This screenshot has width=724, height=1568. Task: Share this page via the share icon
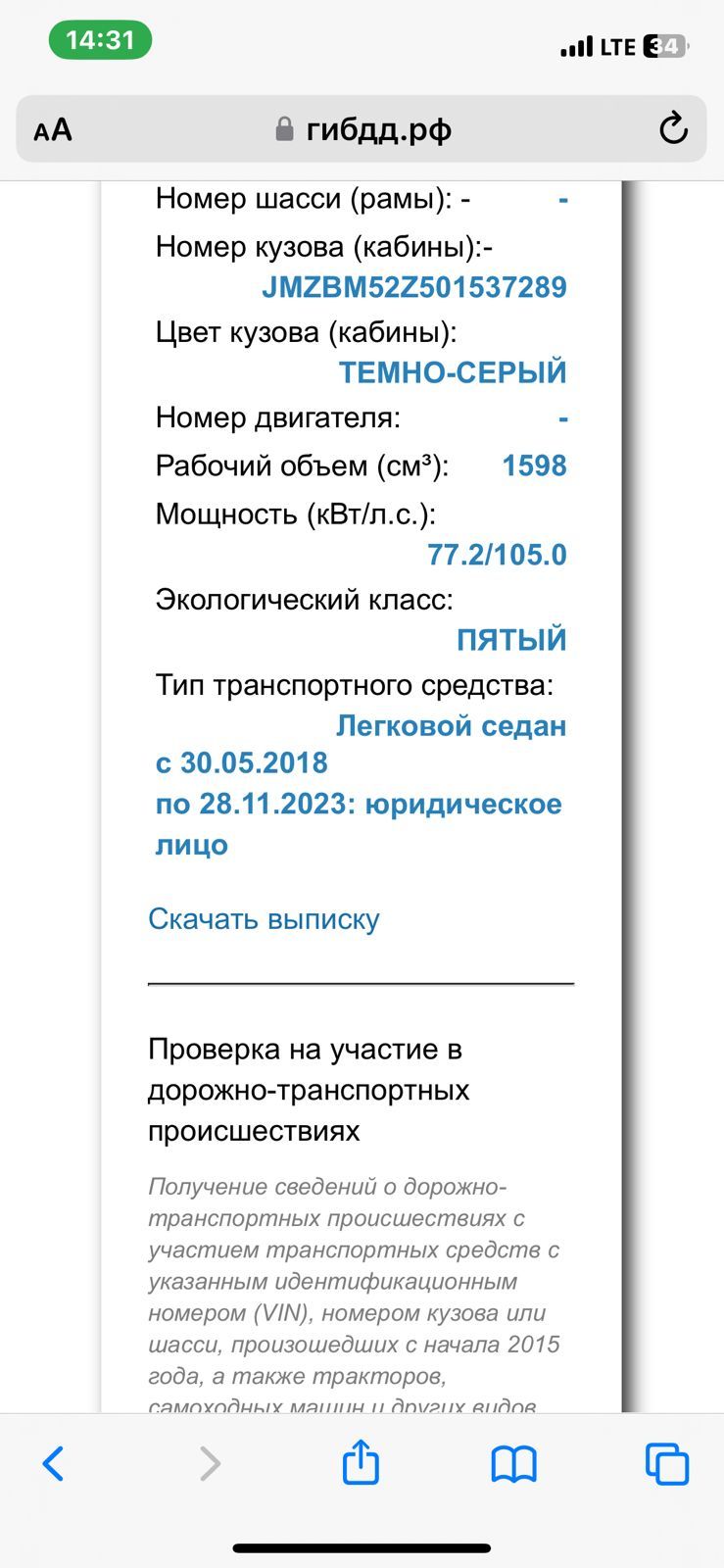[x=361, y=1461]
